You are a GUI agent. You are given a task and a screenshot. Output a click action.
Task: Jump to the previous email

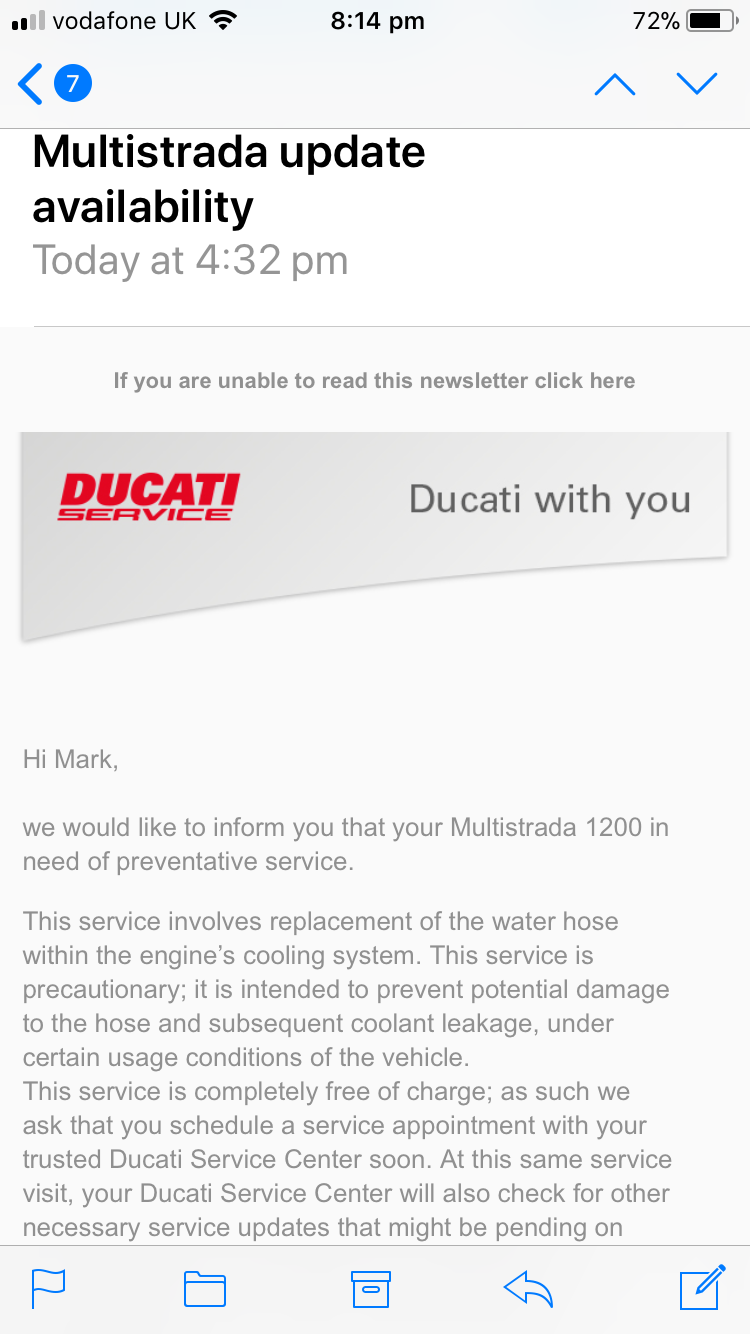(615, 85)
